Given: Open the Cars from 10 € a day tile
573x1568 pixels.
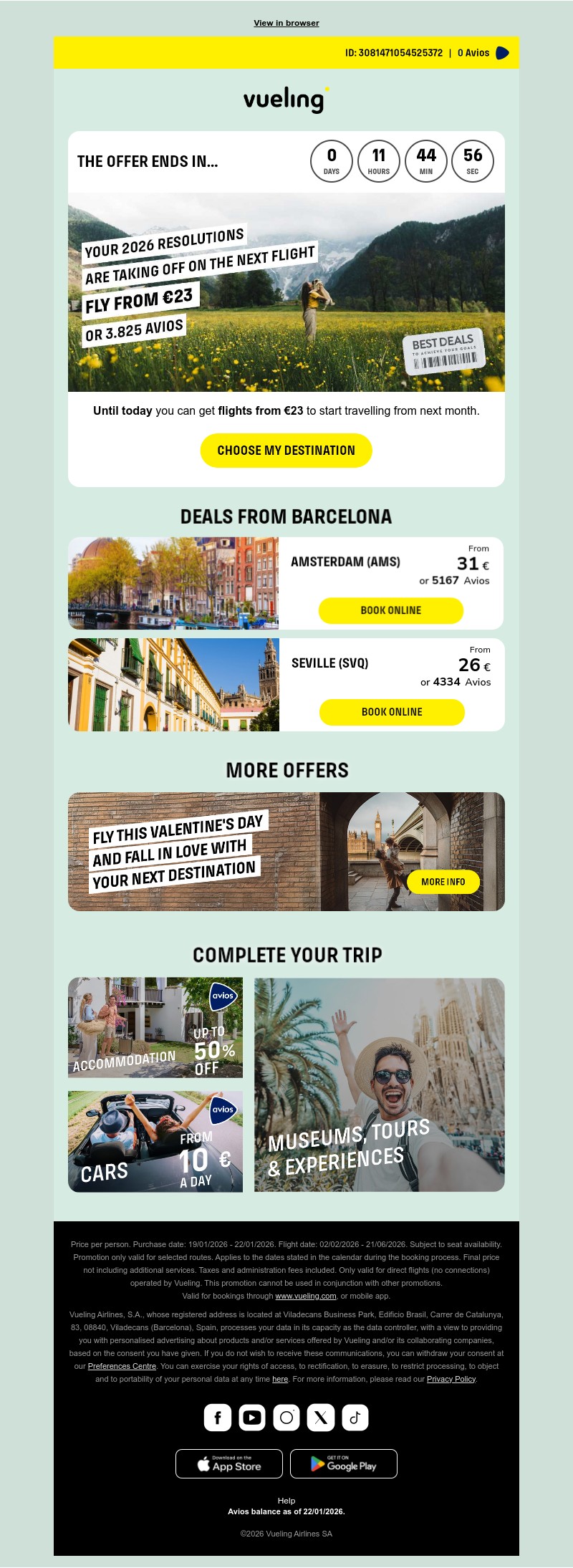Looking at the screenshot, I should click(155, 1142).
